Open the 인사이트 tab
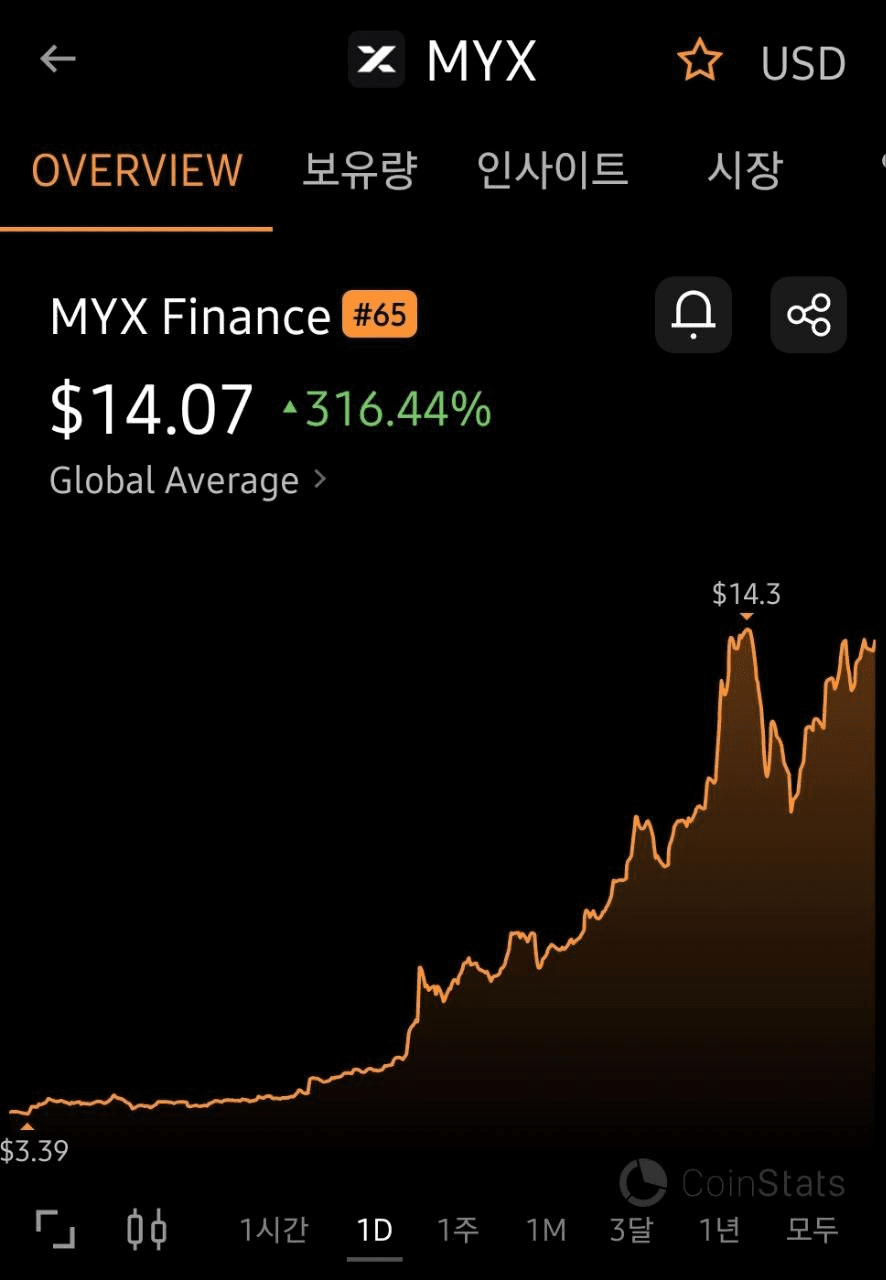This screenshot has height=1280, width=886. (552, 170)
